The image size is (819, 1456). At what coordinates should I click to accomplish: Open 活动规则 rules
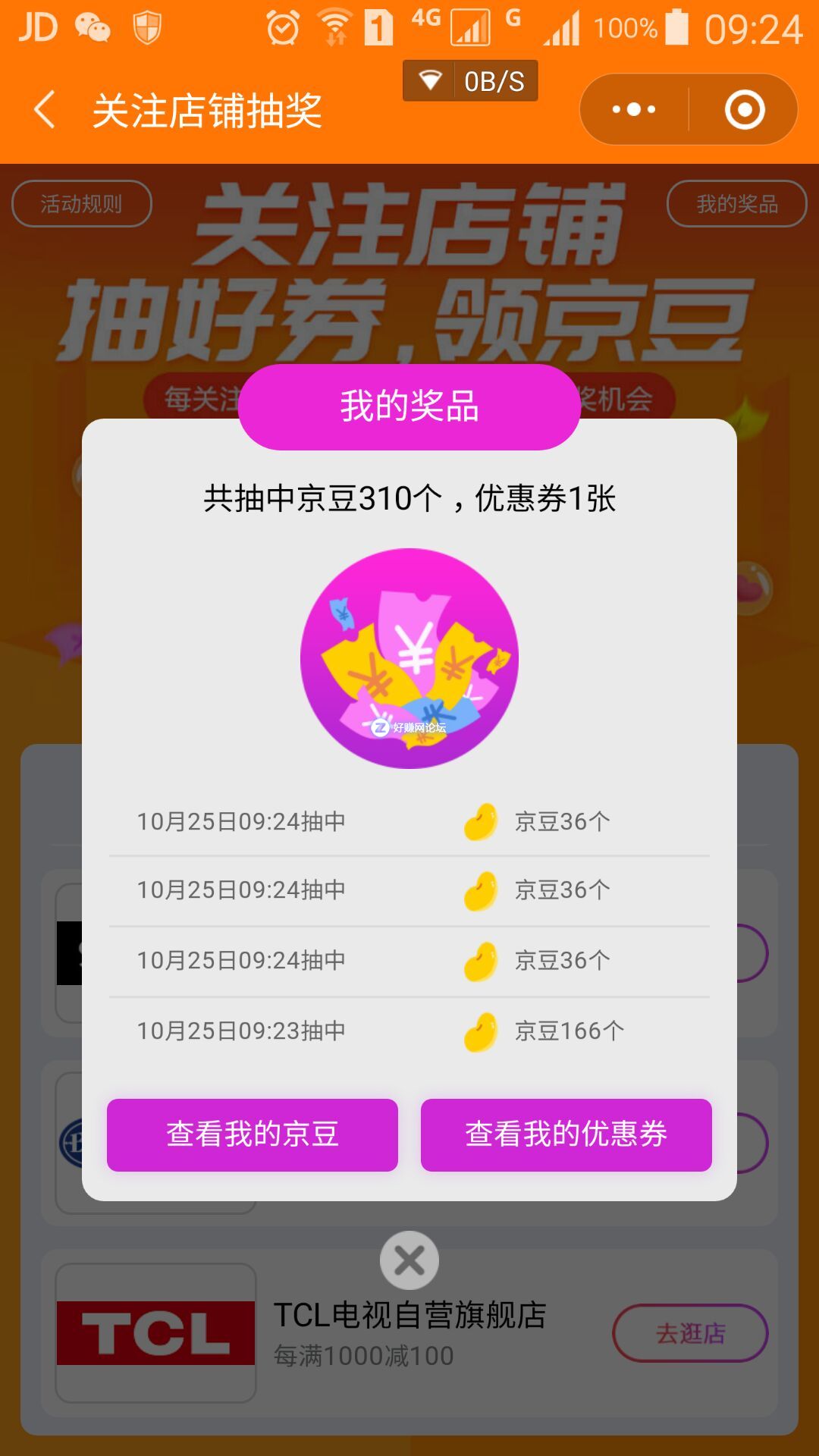82,203
